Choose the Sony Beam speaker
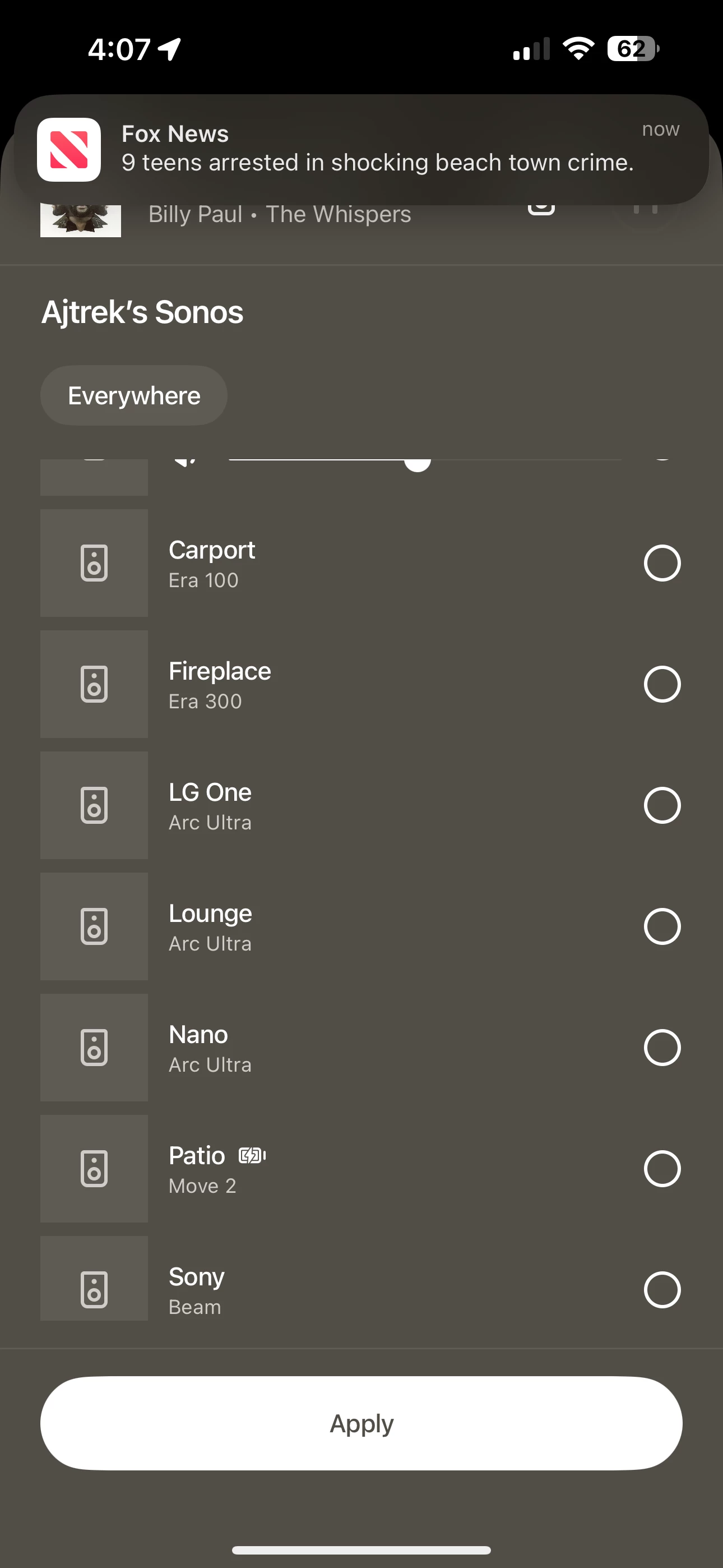The height and width of the screenshot is (1568, 723). pyautogui.click(x=662, y=1290)
